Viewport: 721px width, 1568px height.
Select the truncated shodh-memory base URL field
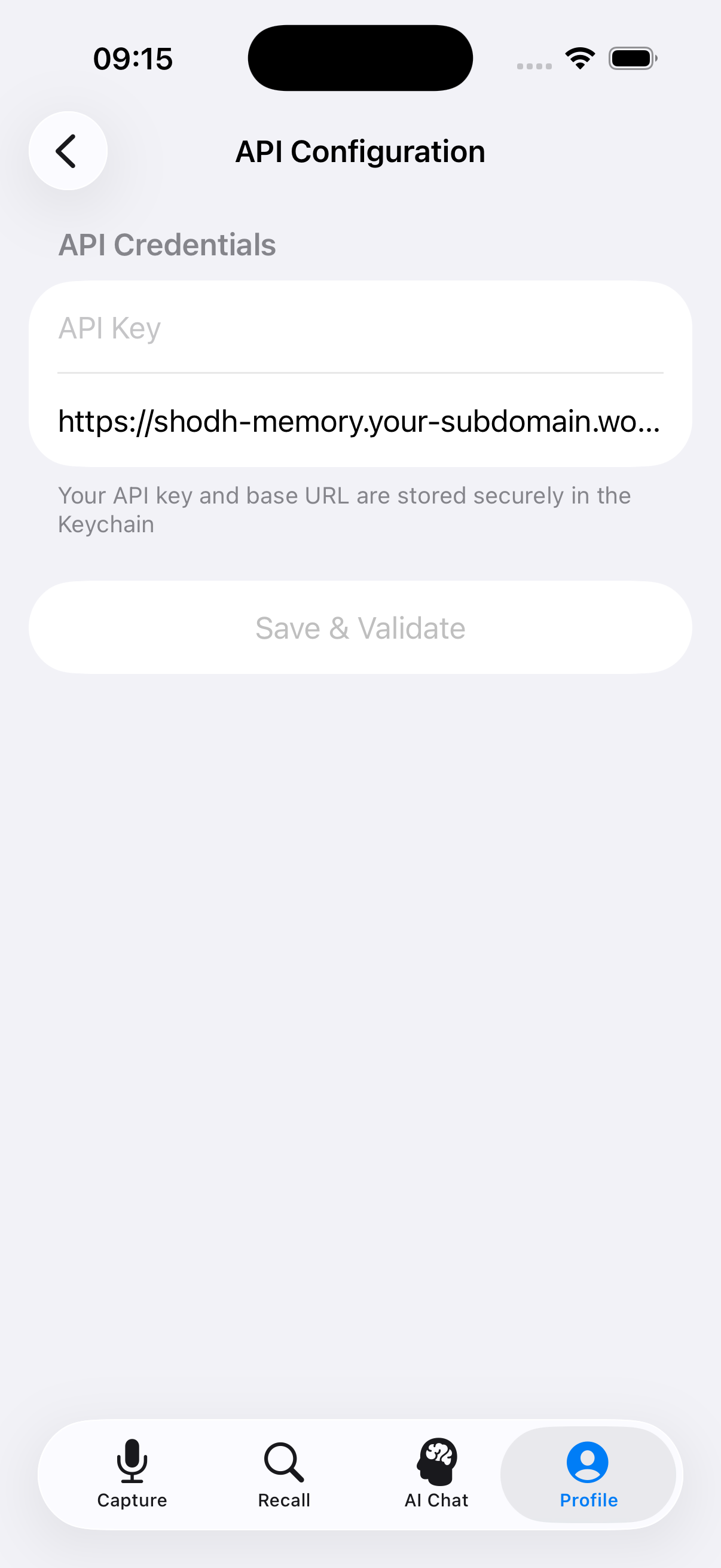360,420
